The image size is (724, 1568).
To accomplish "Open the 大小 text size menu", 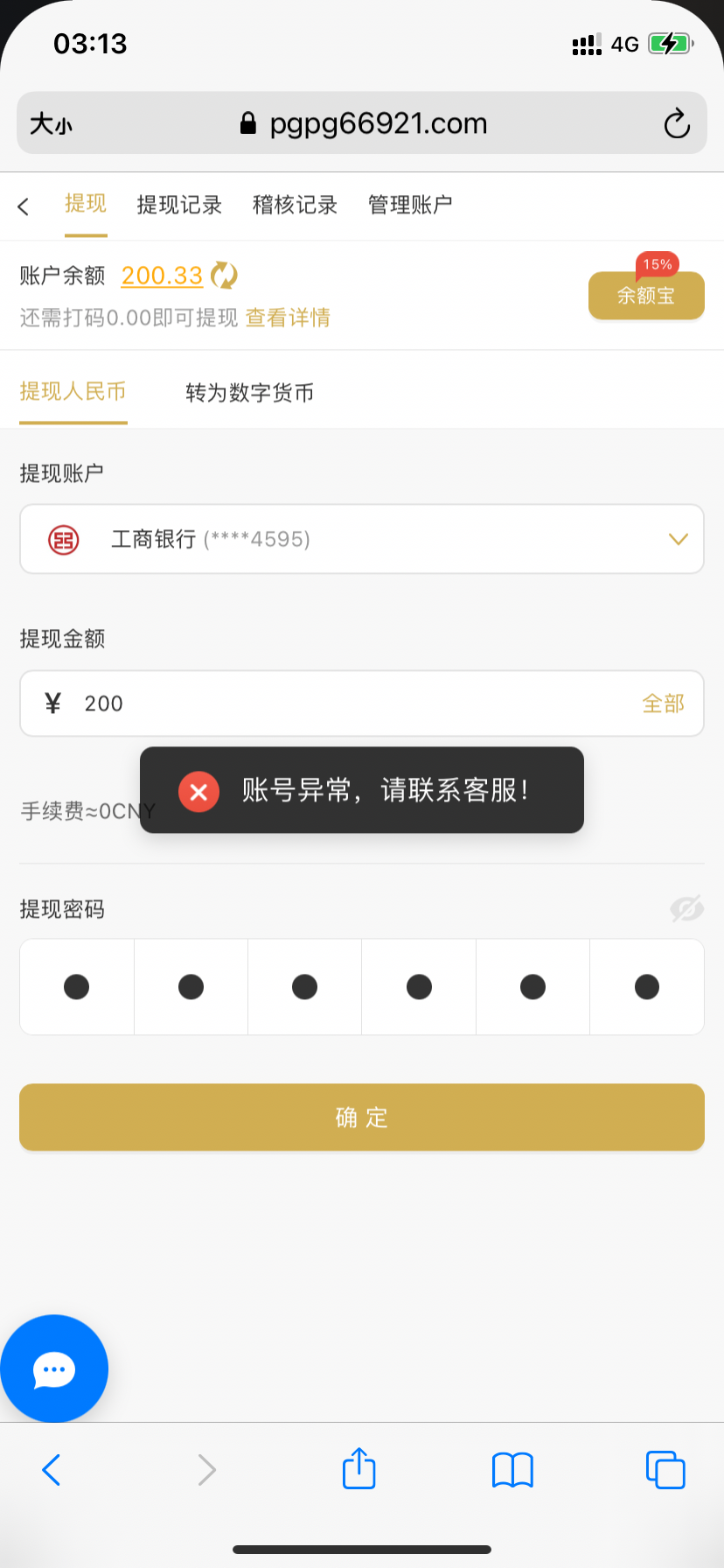I will tap(51, 124).
